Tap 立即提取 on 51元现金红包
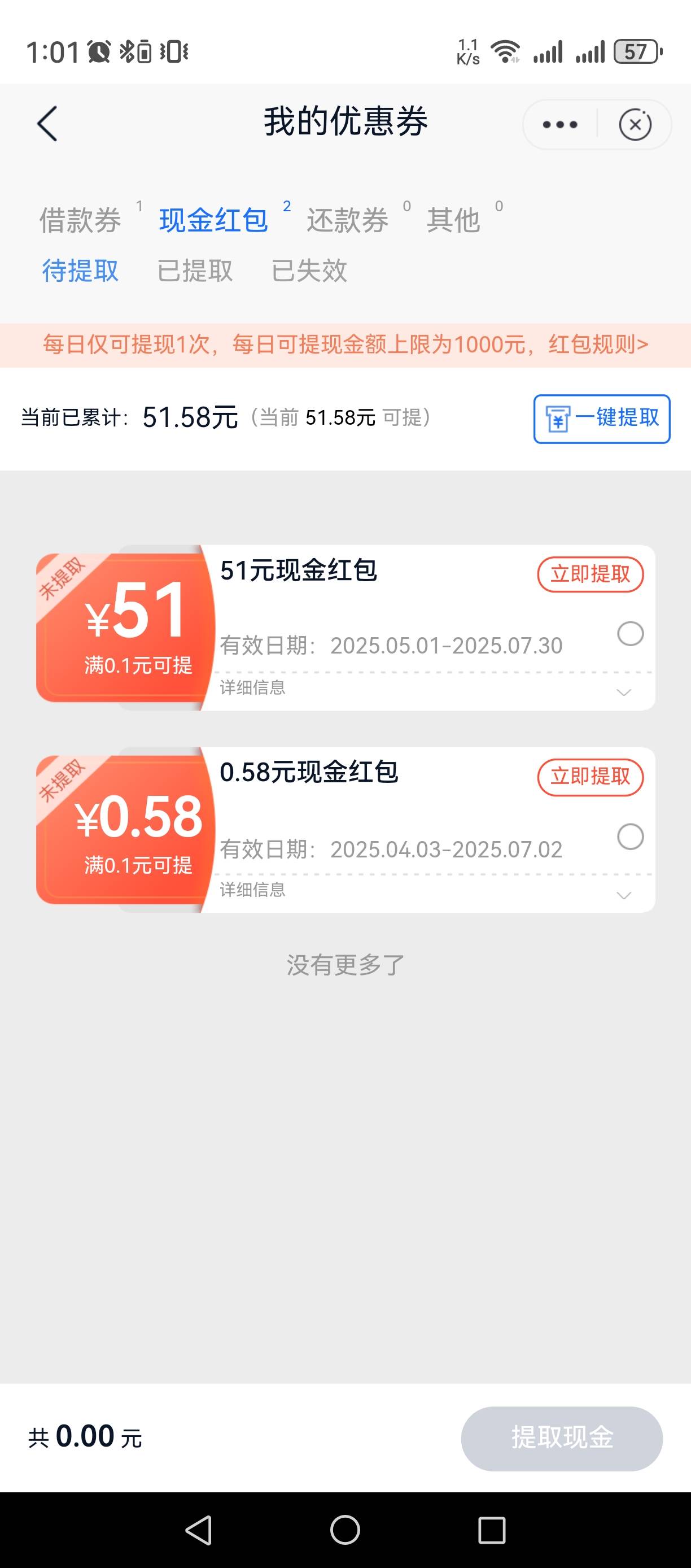 pyautogui.click(x=590, y=574)
